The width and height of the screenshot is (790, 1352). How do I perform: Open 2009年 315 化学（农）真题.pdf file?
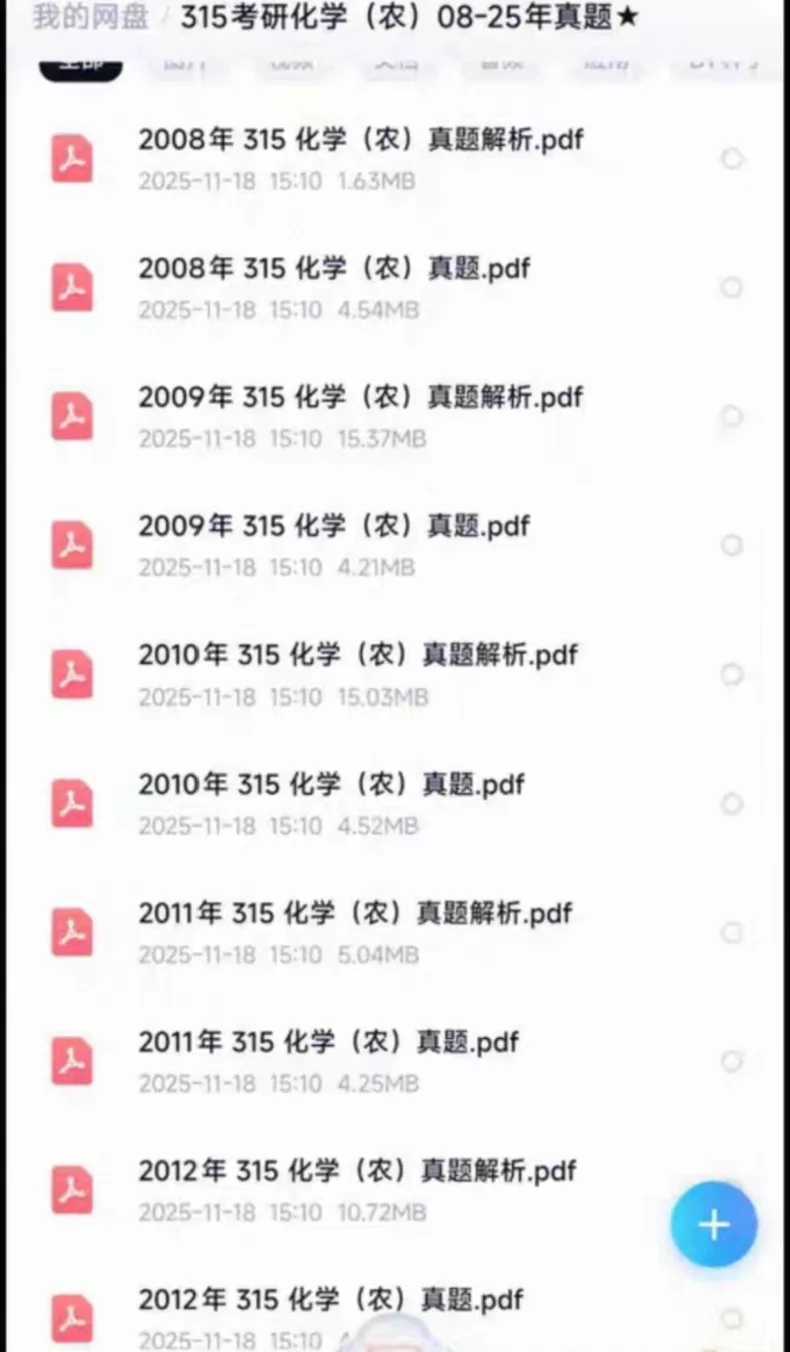334,527
